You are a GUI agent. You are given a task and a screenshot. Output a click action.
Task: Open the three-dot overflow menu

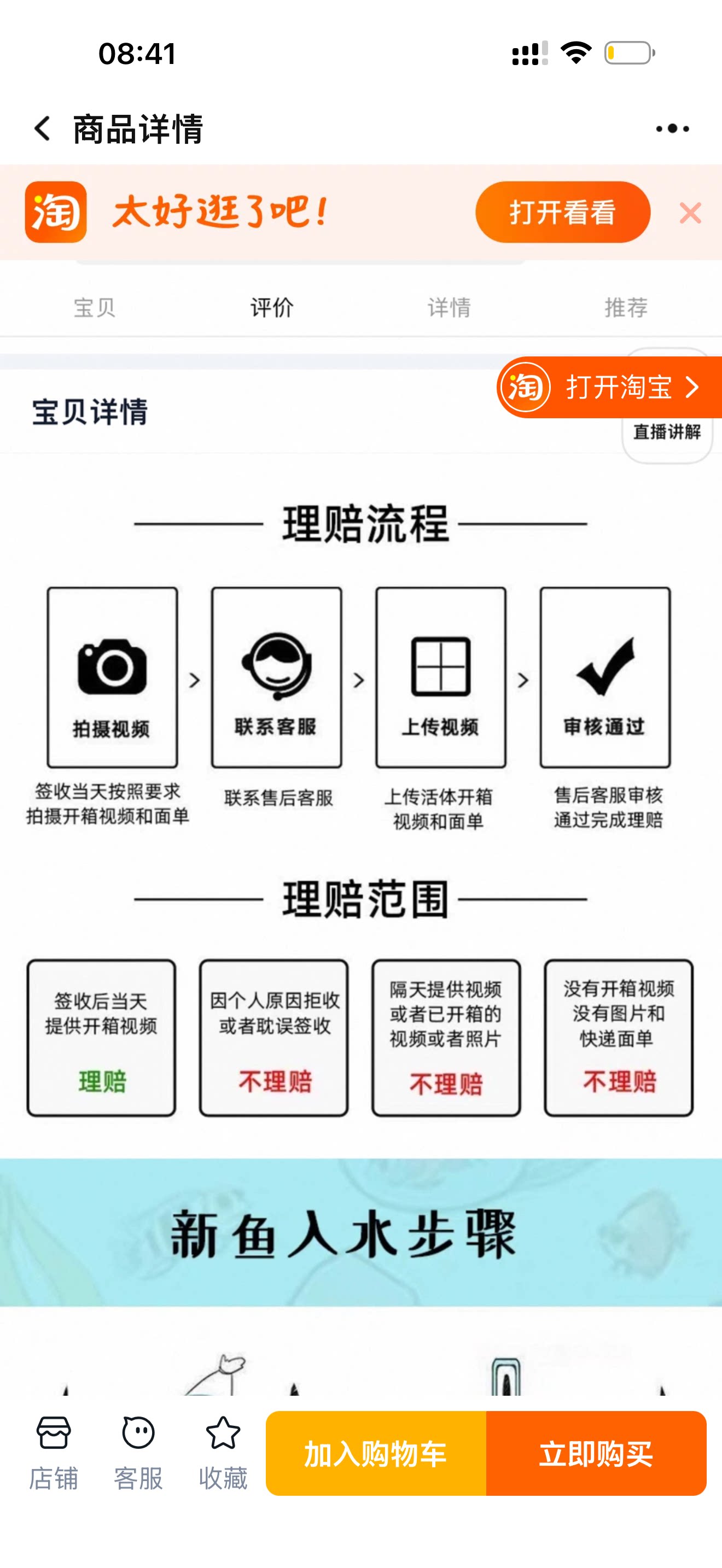point(672,128)
